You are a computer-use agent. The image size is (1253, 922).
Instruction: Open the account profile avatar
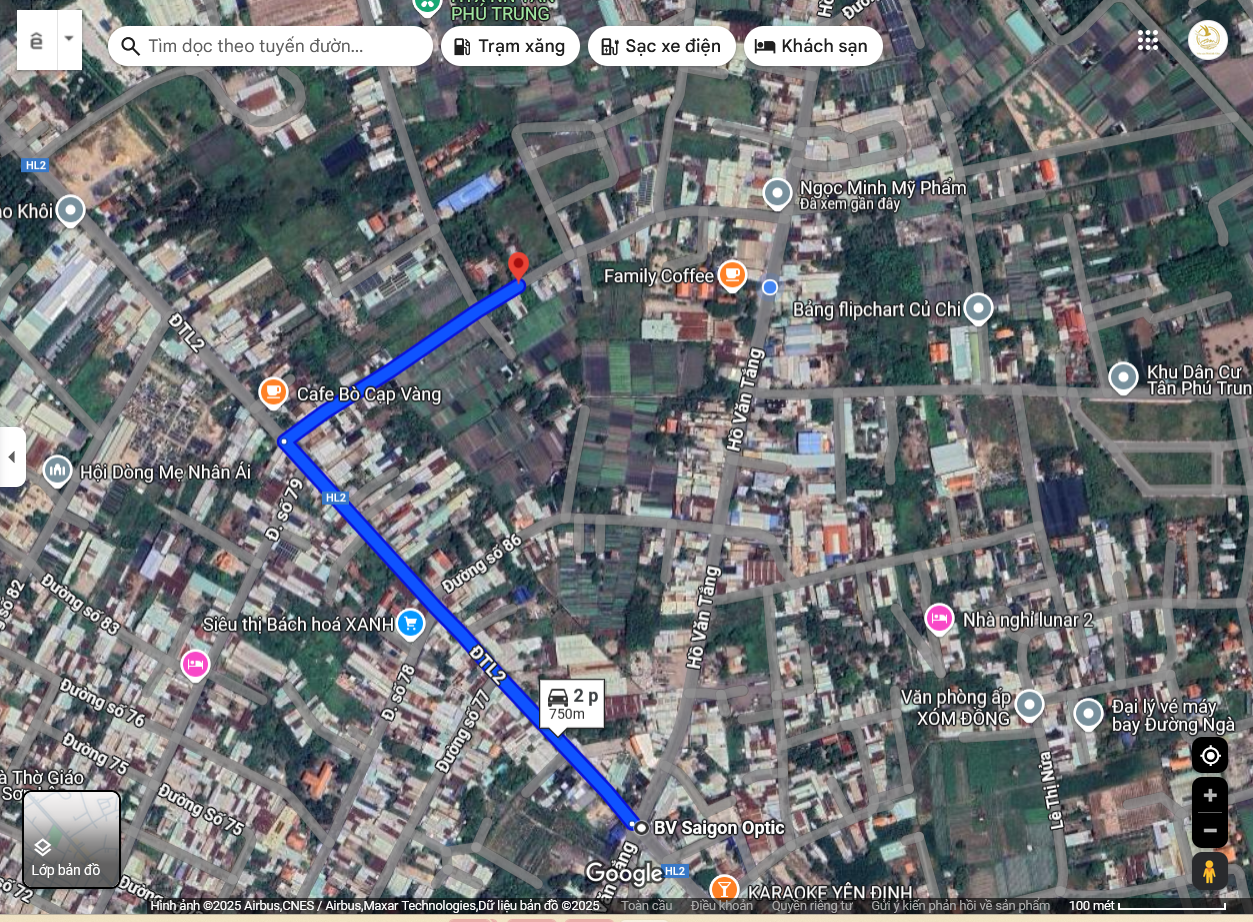(x=1207, y=40)
